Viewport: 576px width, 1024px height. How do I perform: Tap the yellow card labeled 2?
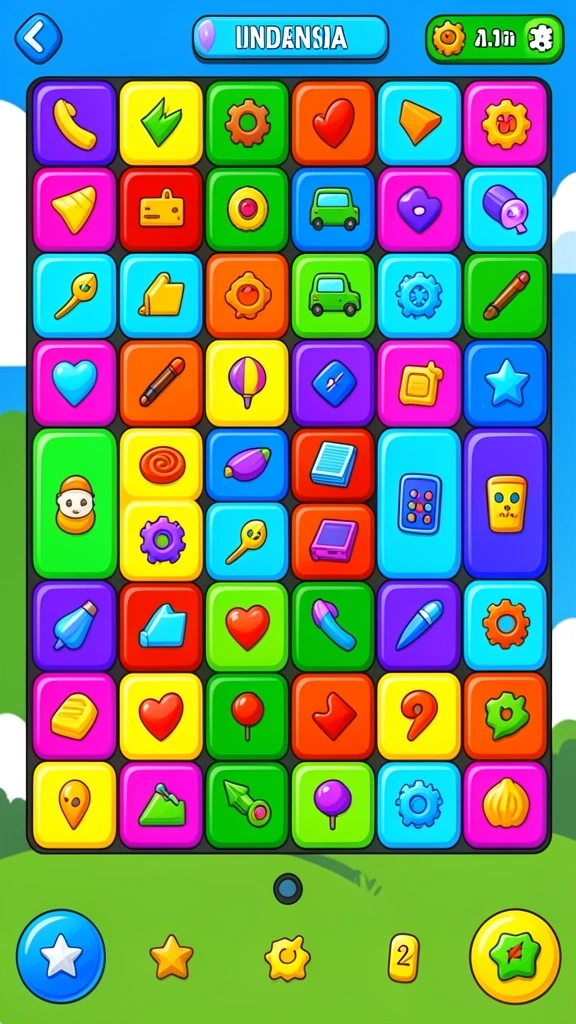click(x=404, y=957)
